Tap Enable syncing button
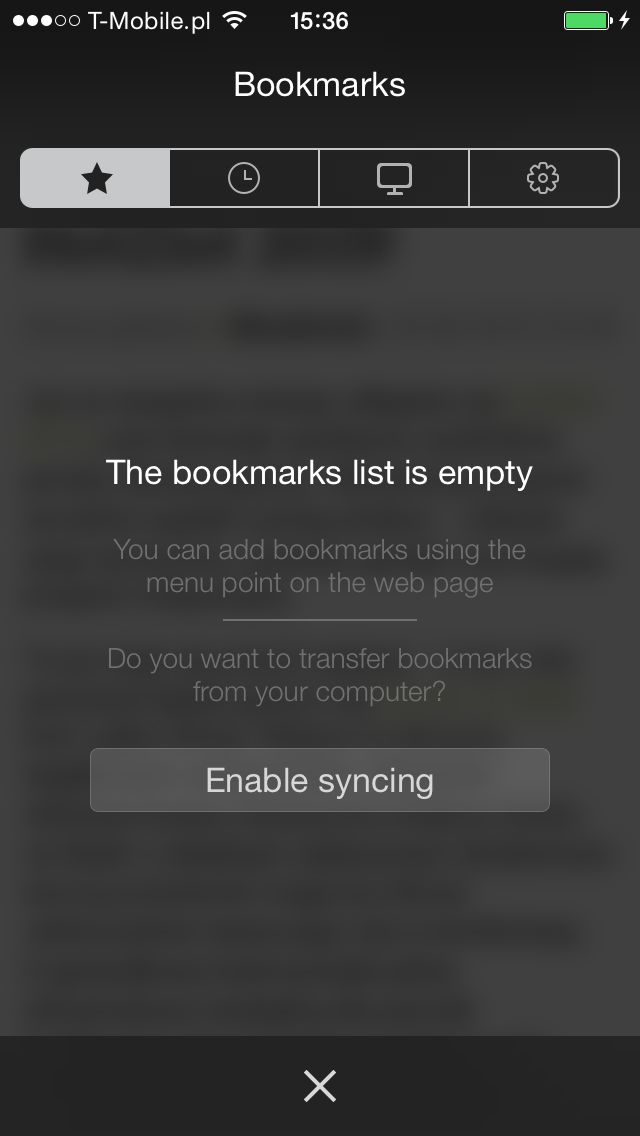Screen dimensions: 640x1136 (320, 780)
